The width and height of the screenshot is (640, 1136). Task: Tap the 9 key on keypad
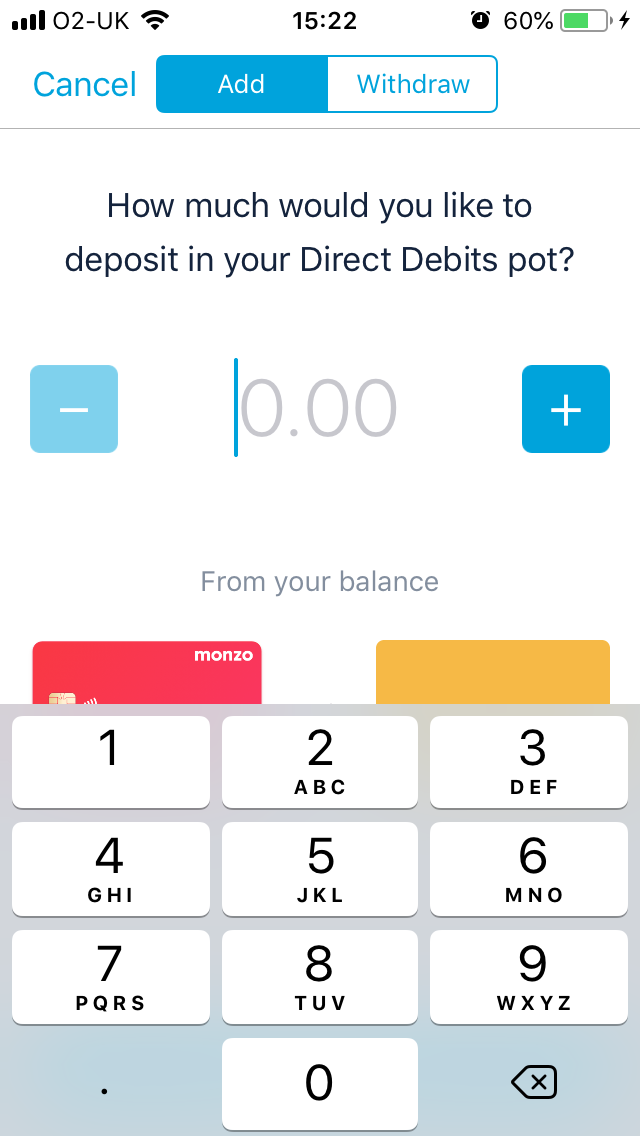pos(529,975)
